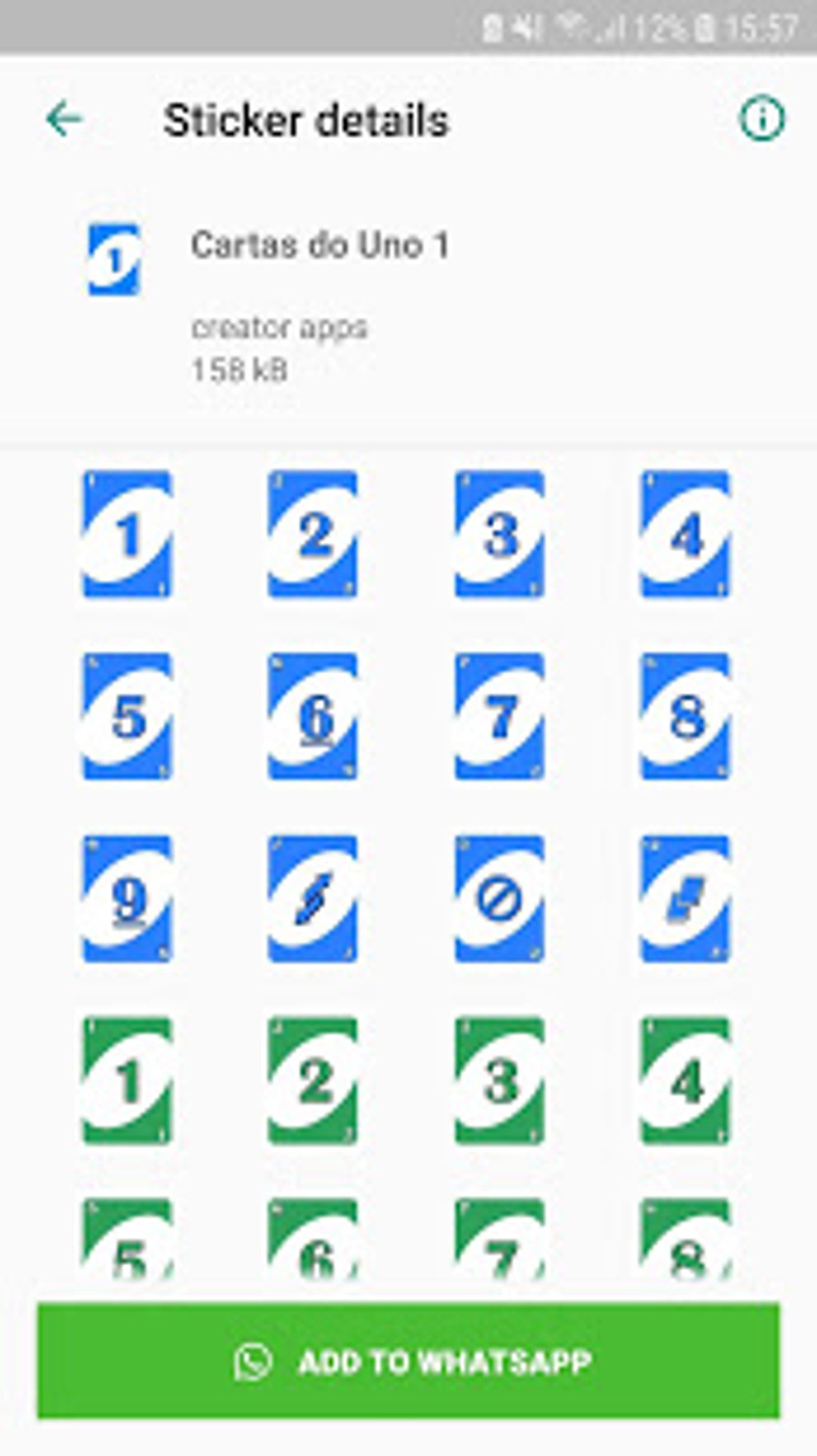817x1456 pixels.
Task: Tap the blue 5 card sticker
Action: tap(127, 716)
